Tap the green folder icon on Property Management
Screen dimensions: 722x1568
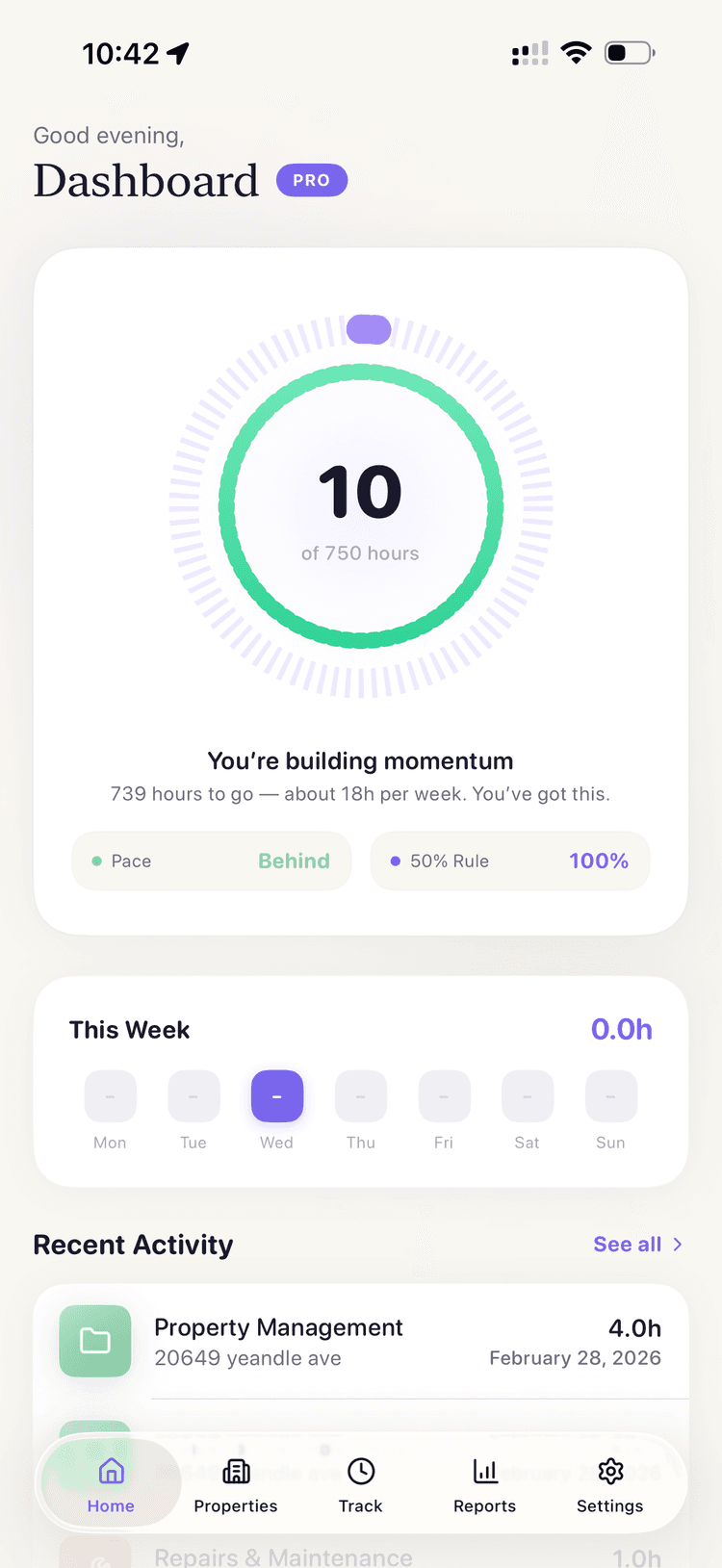coord(94,1339)
